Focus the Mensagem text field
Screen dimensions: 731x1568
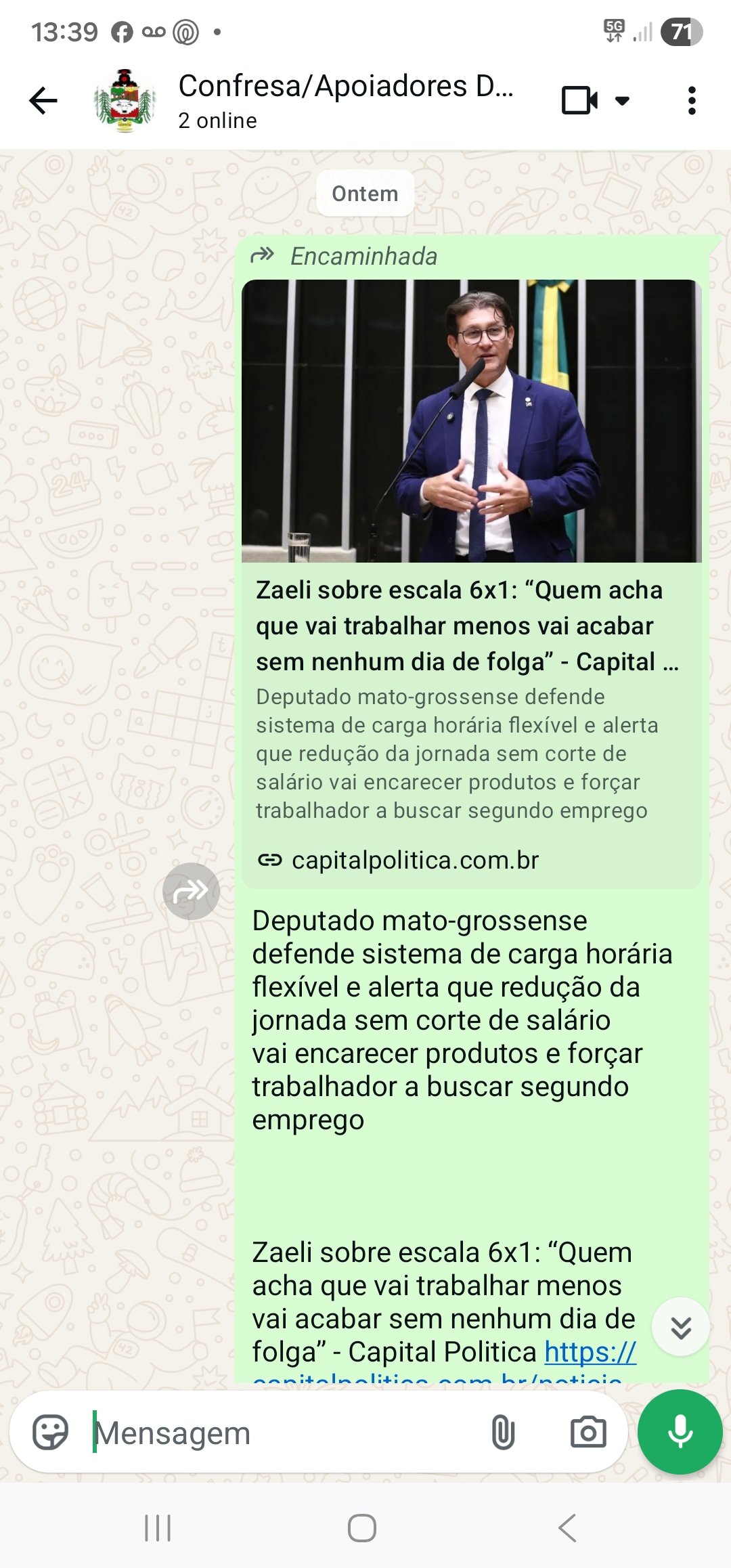point(284,1433)
